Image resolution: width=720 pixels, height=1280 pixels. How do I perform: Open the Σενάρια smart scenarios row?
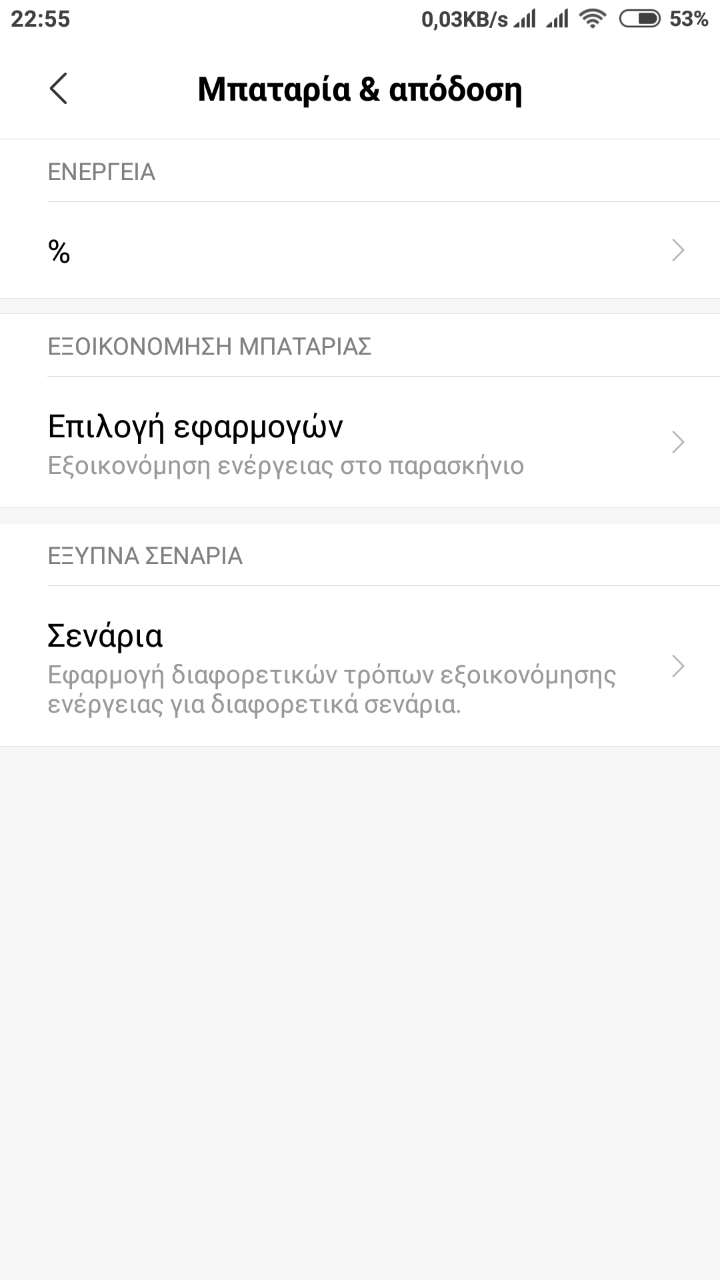point(360,666)
